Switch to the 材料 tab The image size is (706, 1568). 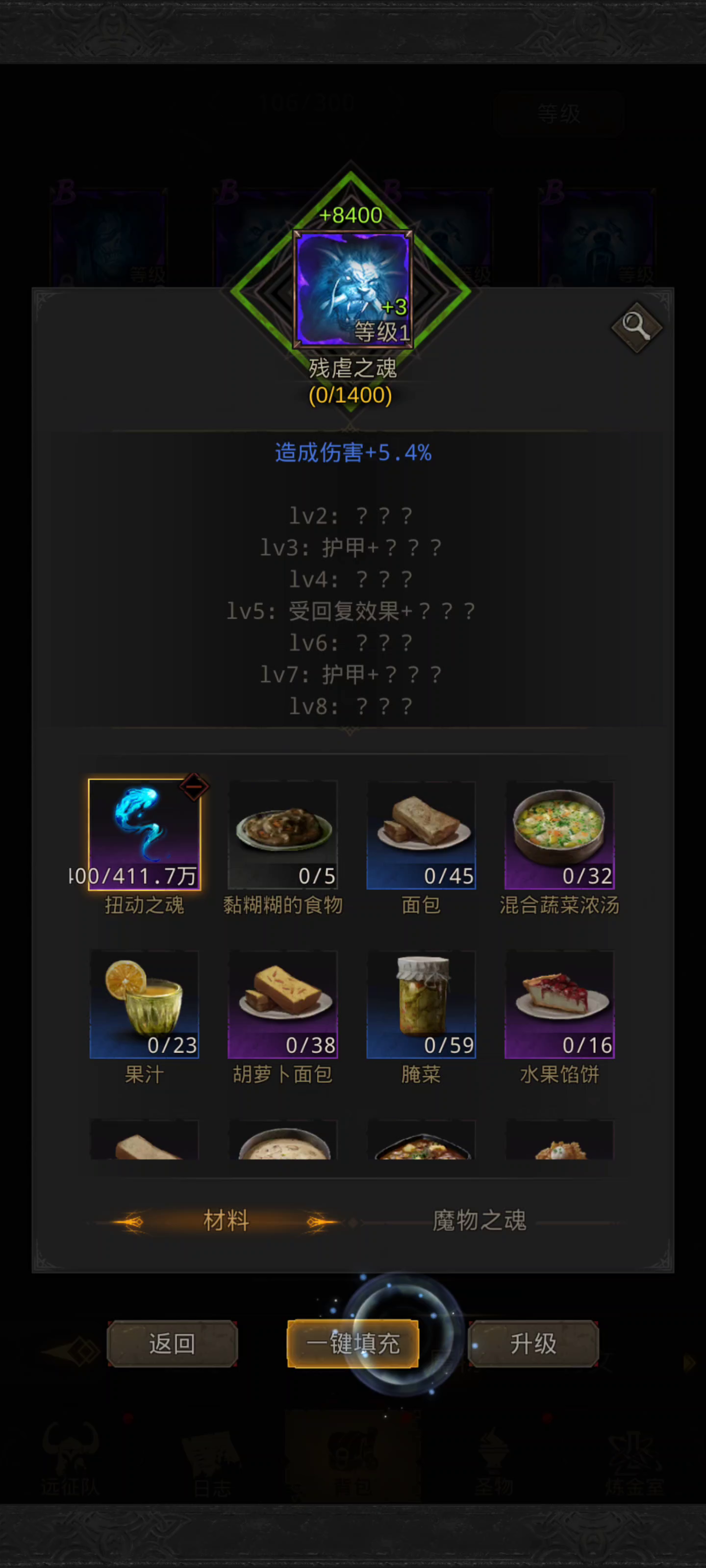point(226,1221)
